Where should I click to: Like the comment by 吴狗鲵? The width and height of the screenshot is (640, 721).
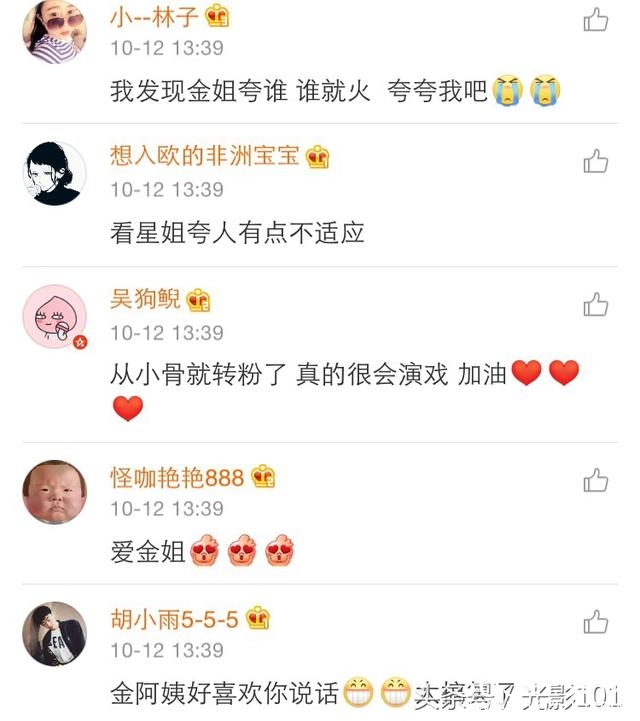pos(596,305)
